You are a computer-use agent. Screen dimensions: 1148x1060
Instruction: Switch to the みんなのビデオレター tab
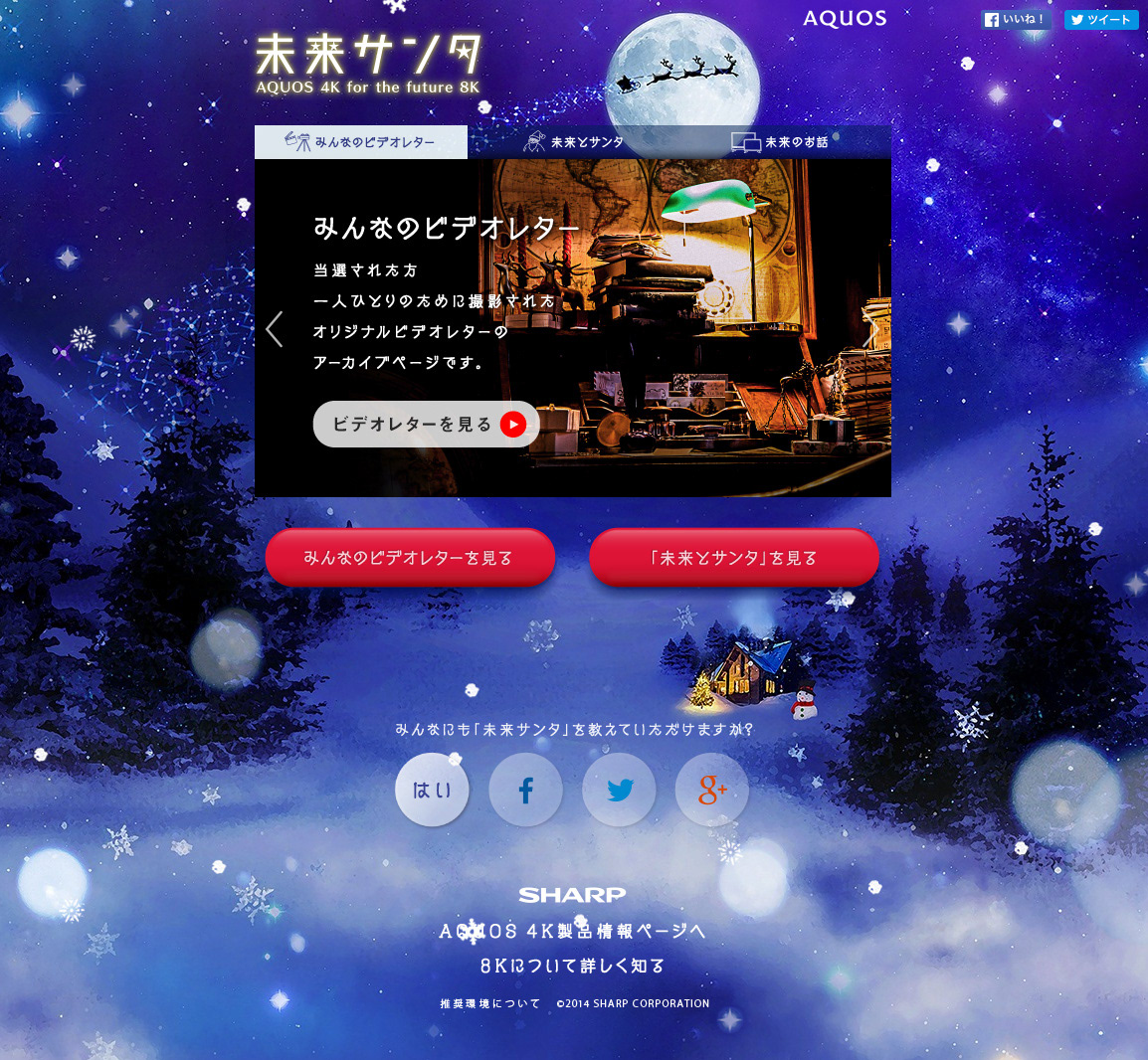coord(361,142)
